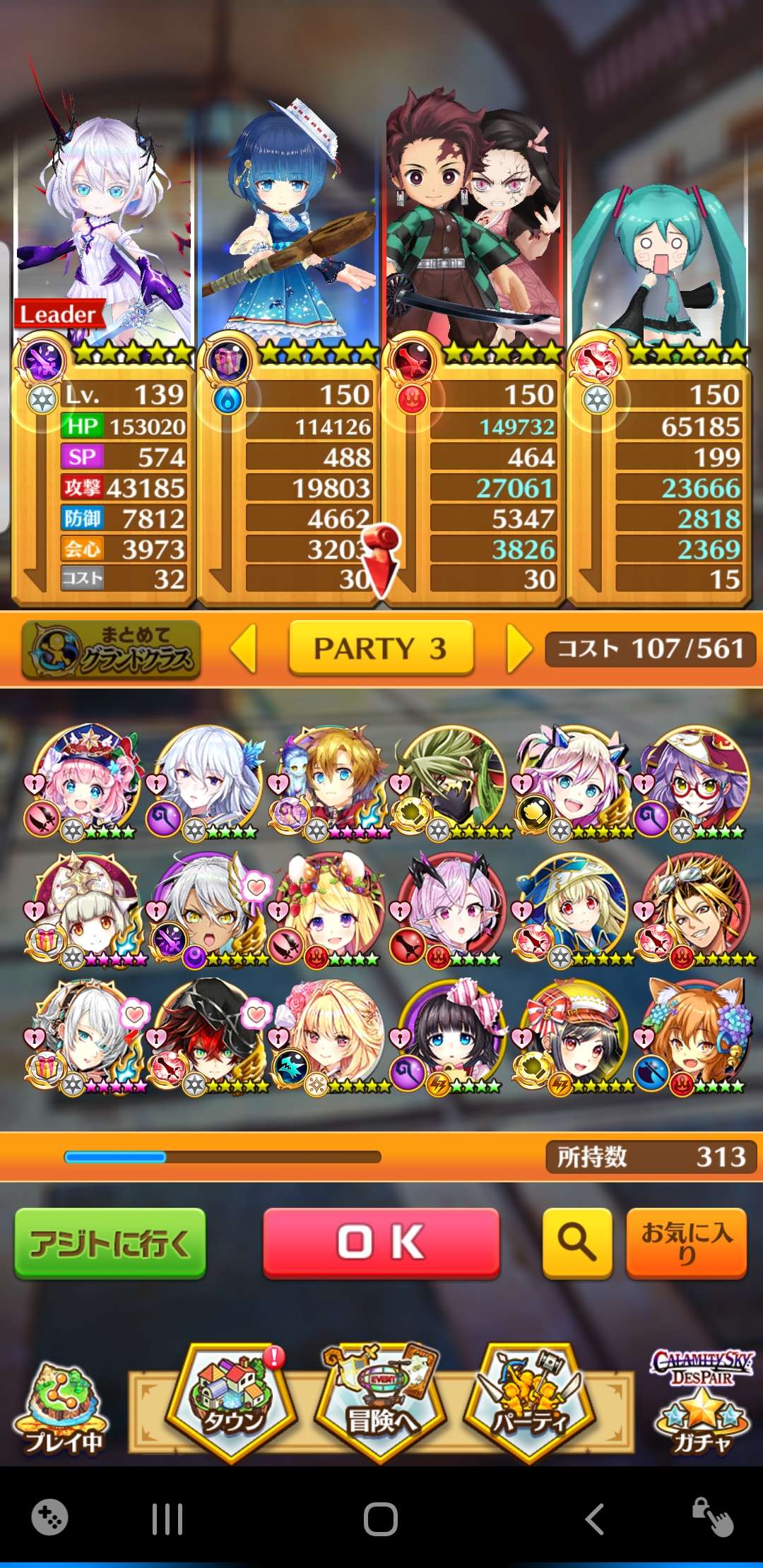This screenshot has height=1568, width=763.
Task: Tap the system back button
Action: (595, 1519)
